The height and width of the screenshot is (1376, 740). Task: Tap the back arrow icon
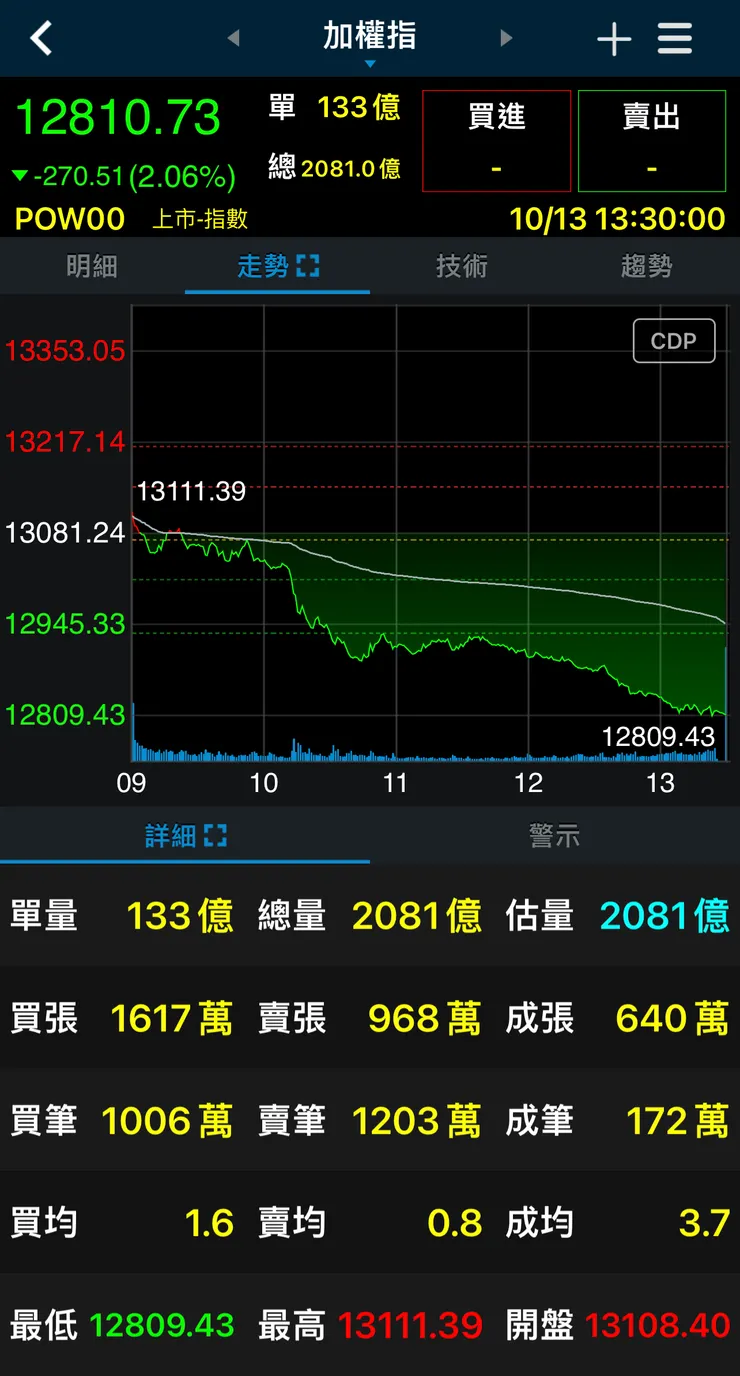[x=40, y=38]
